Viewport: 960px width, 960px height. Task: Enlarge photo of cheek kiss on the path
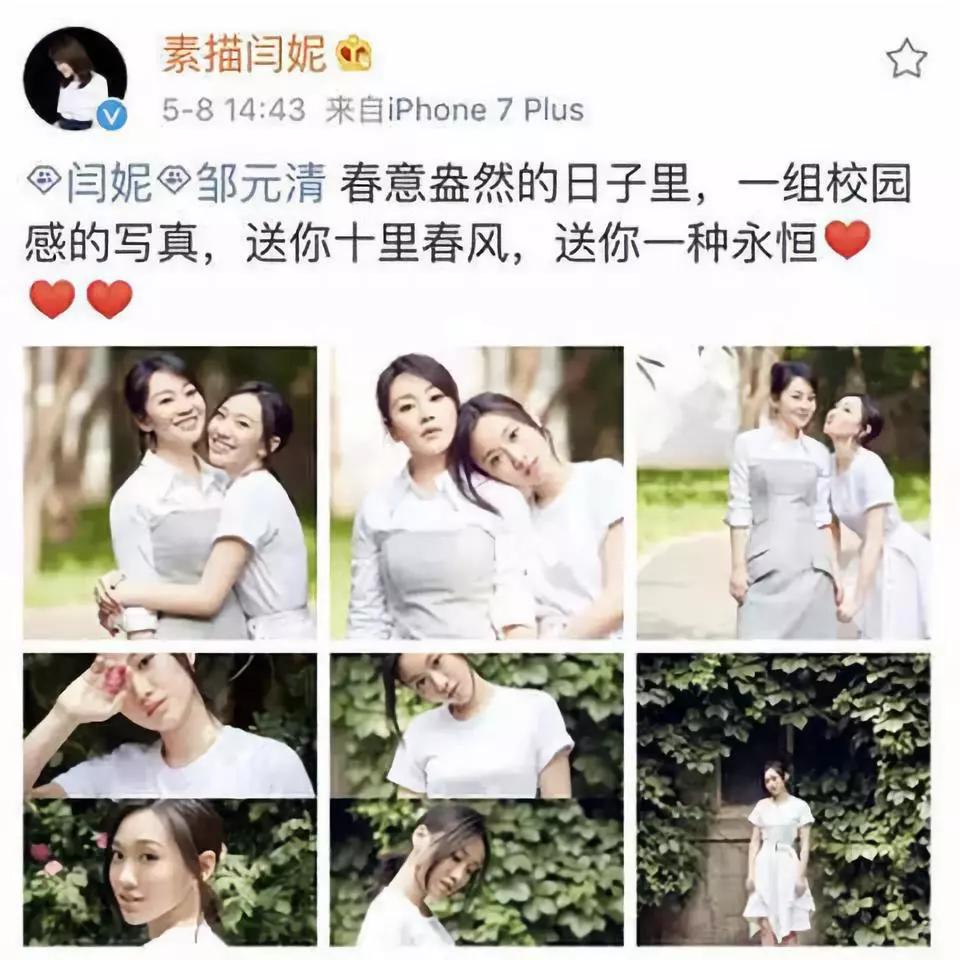tap(783, 492)
